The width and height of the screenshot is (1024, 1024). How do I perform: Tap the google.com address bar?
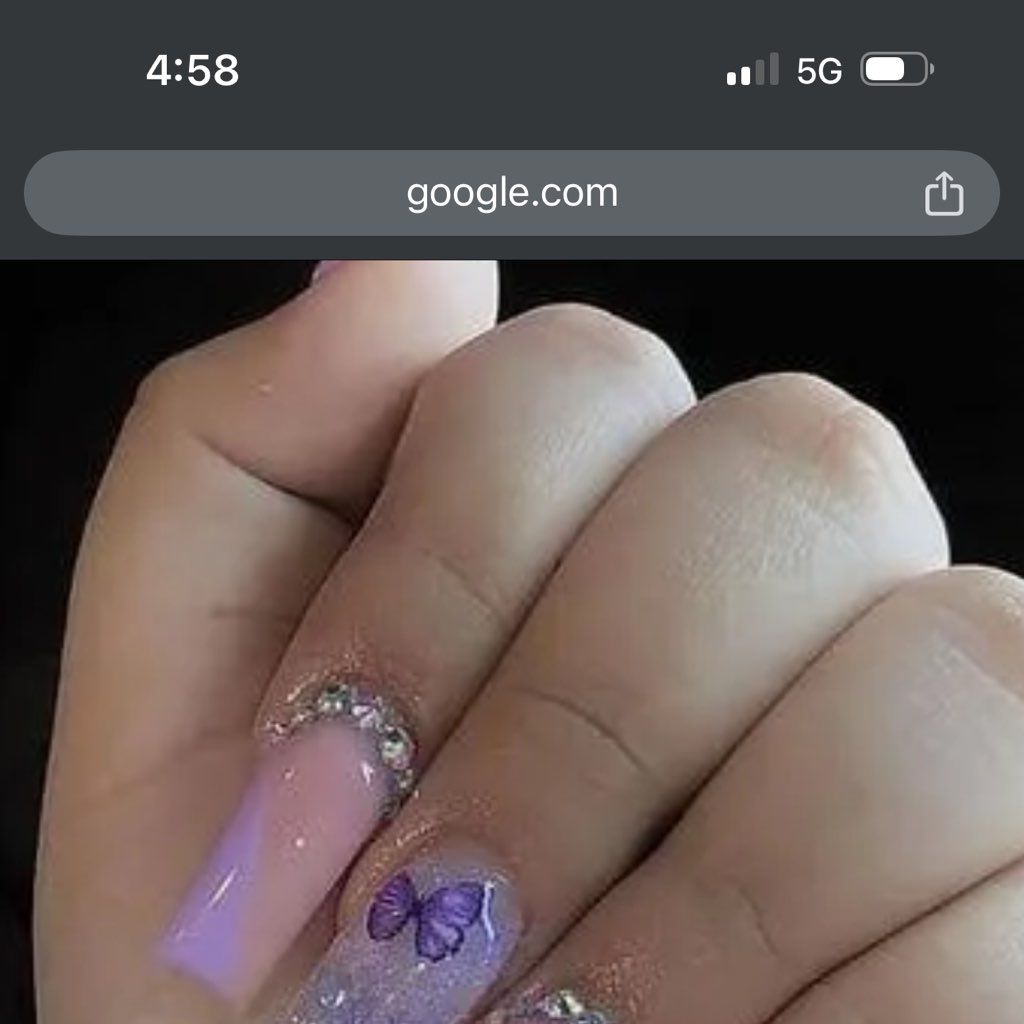tap(510, 193)
